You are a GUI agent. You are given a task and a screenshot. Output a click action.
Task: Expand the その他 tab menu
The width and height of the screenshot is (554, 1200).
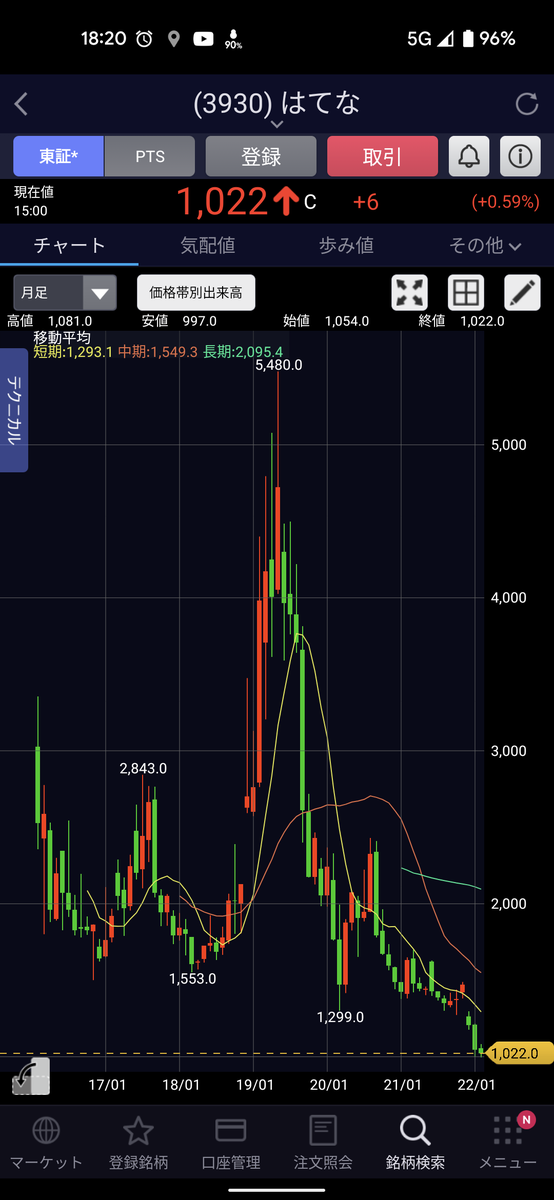485,245
